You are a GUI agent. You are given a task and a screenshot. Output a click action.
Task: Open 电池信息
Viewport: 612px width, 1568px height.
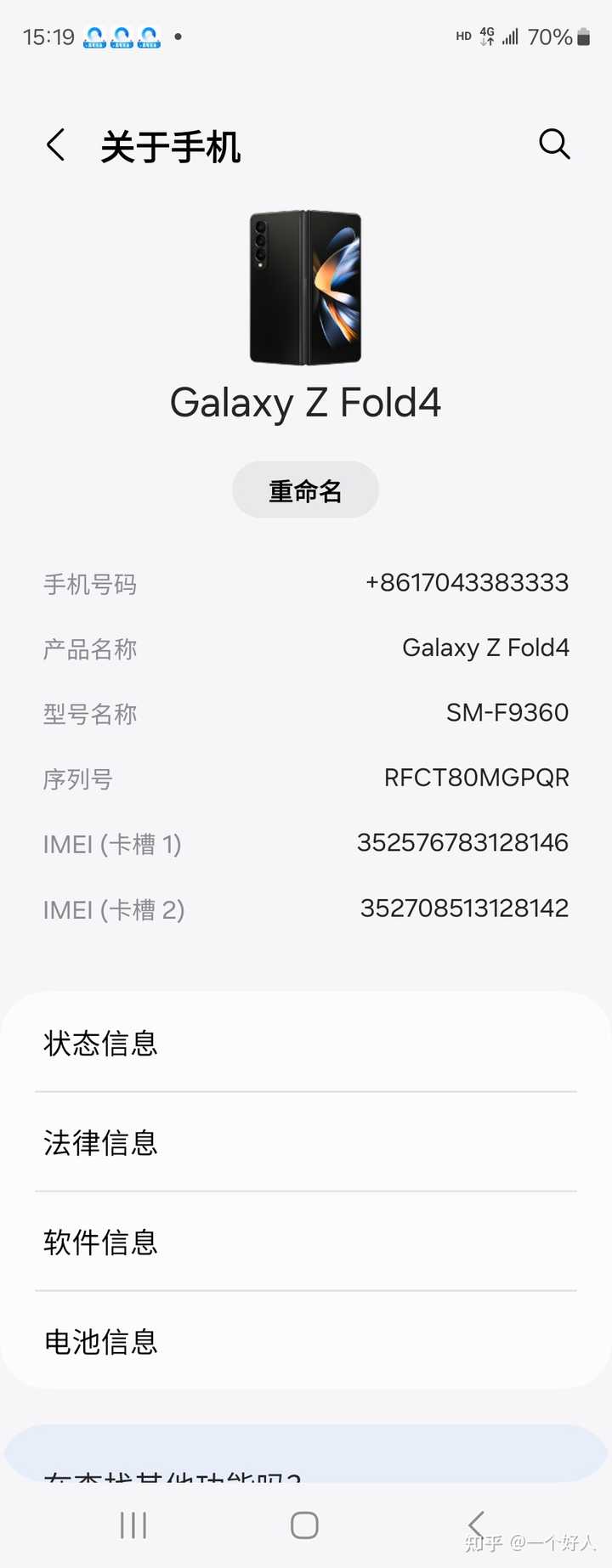click(306, 1341)
